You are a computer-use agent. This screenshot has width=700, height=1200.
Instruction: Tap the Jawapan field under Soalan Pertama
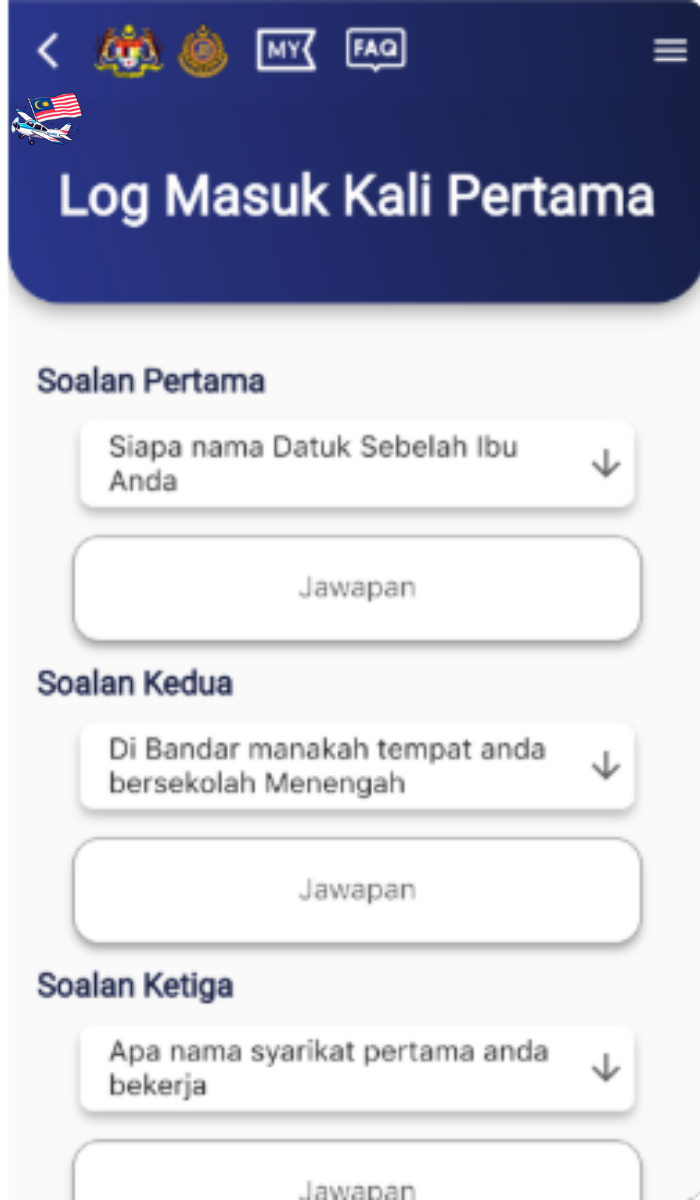point(357,588)
